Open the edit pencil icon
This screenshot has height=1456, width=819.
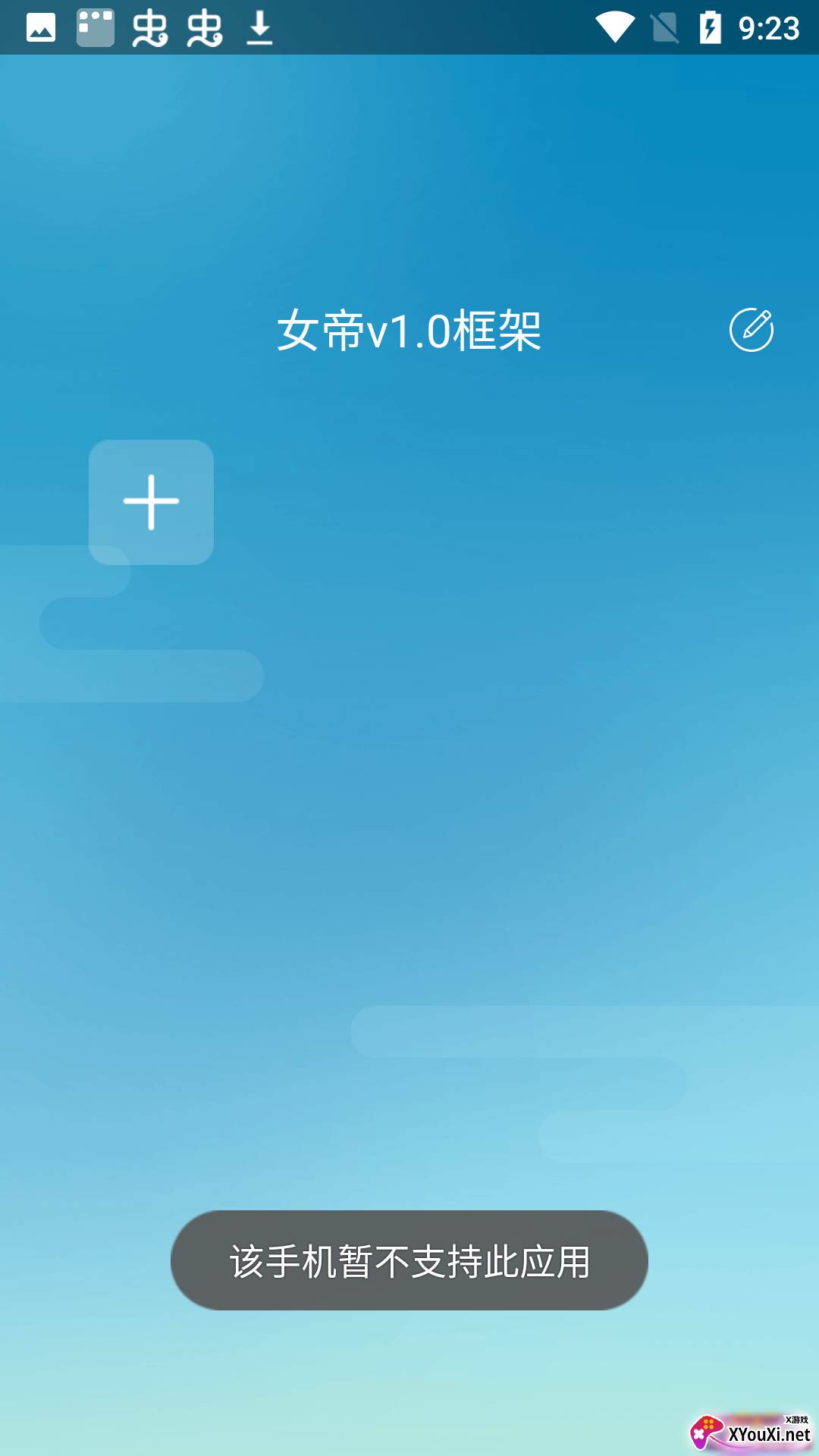751,330
